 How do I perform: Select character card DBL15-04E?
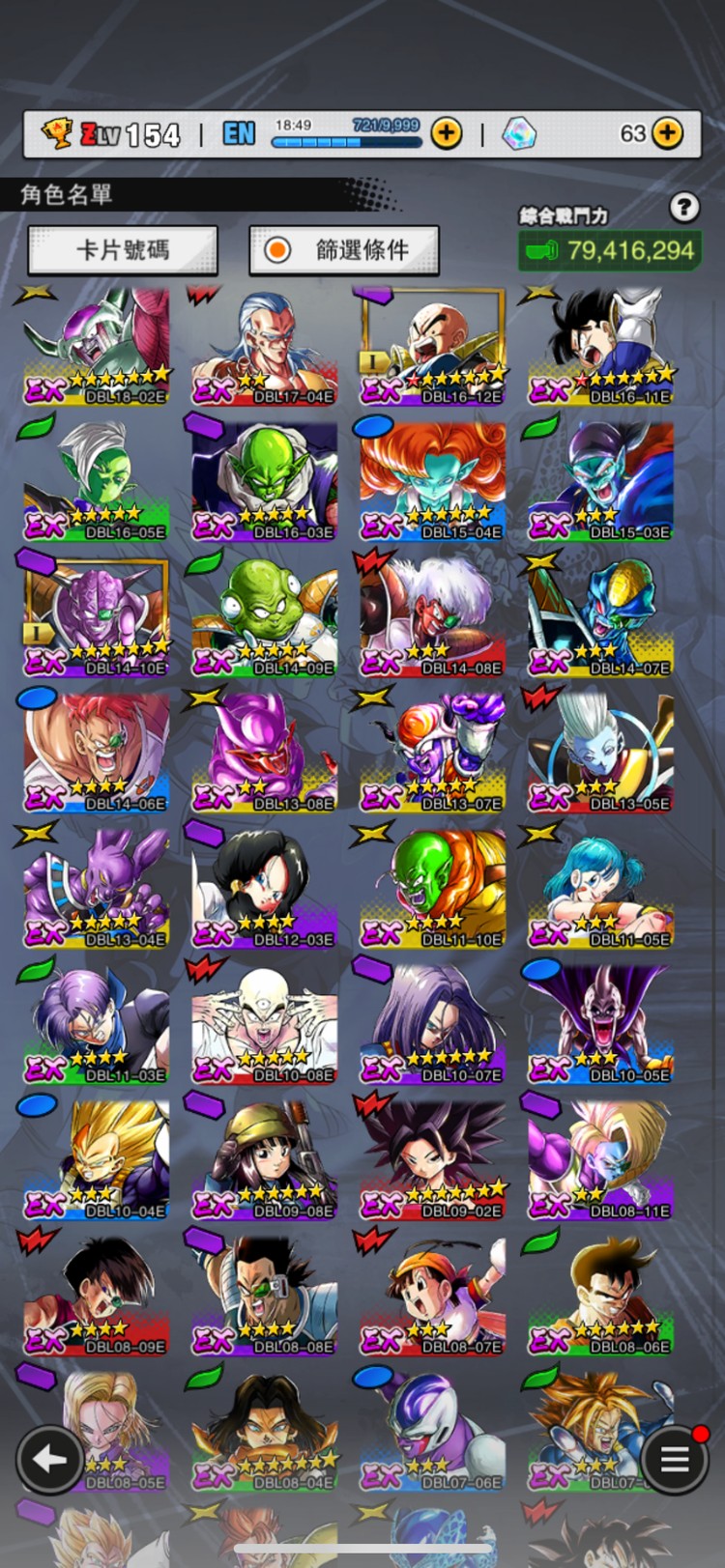point(432,481)
